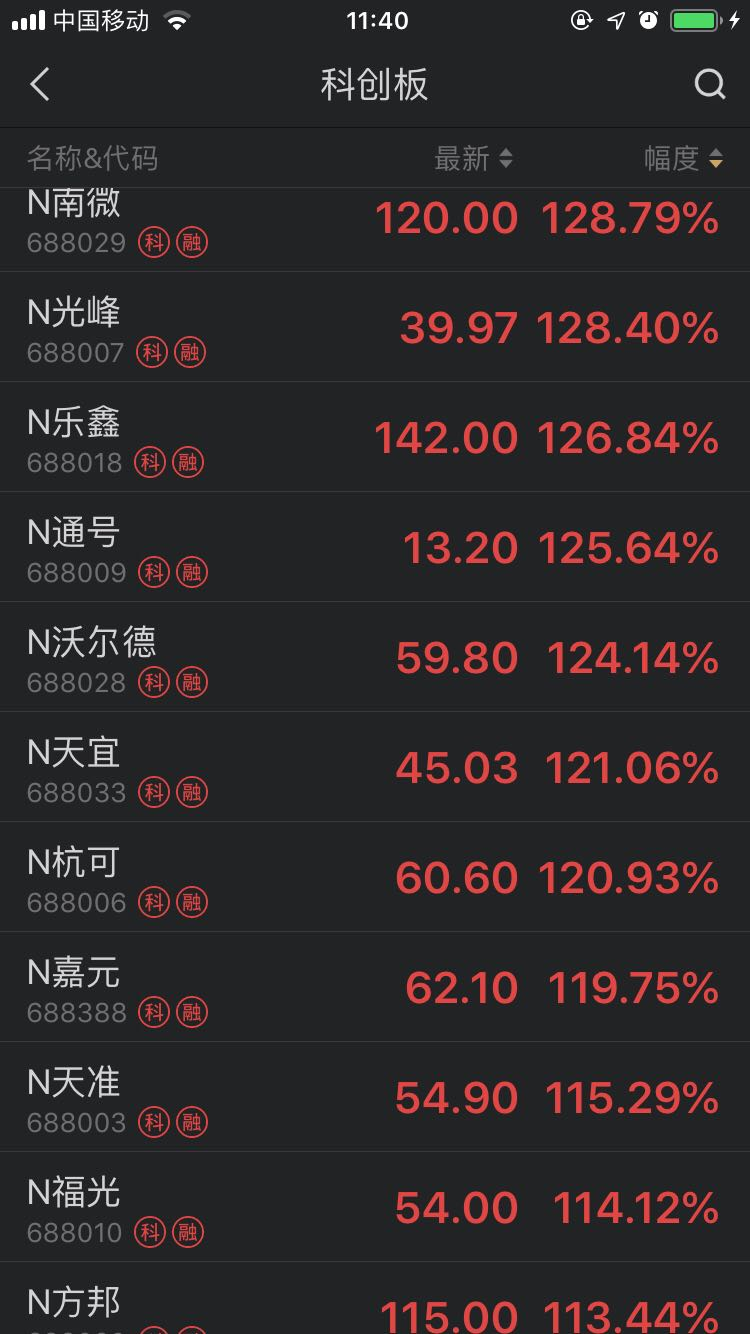This screenshot has height=1334, width=750.
Task: Sort the list by 幅度 change
Action: click(x=683, y=158)
